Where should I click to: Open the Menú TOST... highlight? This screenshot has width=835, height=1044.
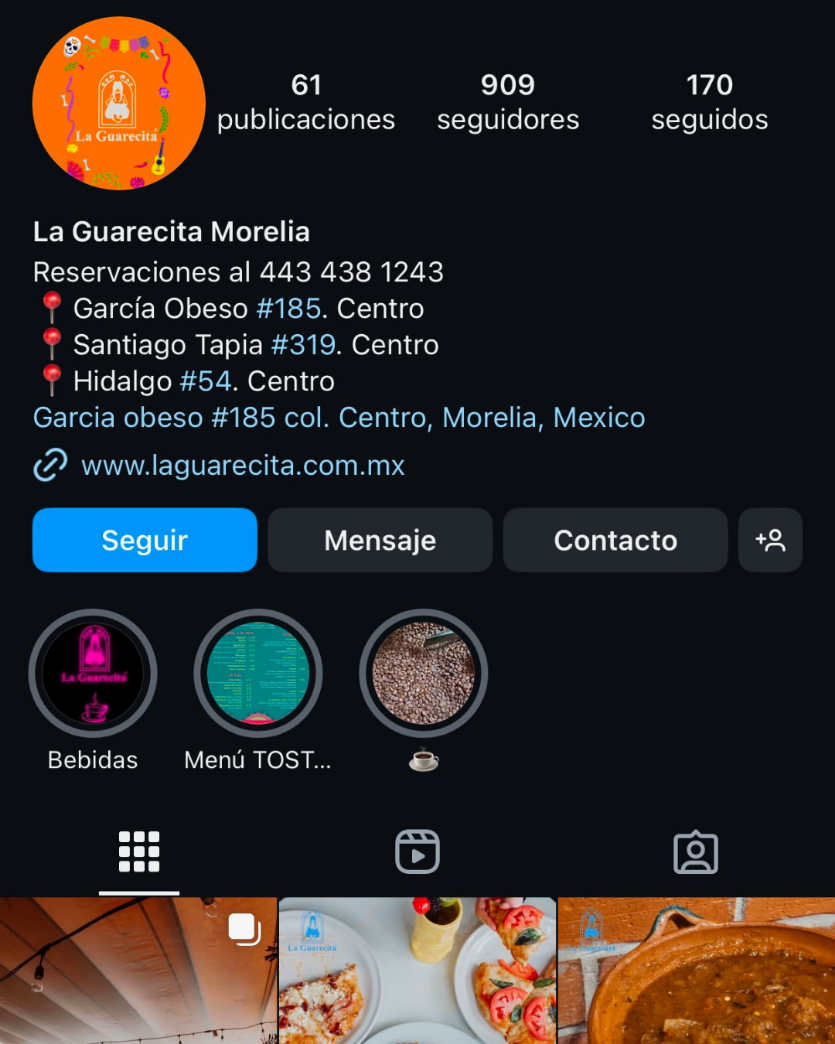coord(258,674)
